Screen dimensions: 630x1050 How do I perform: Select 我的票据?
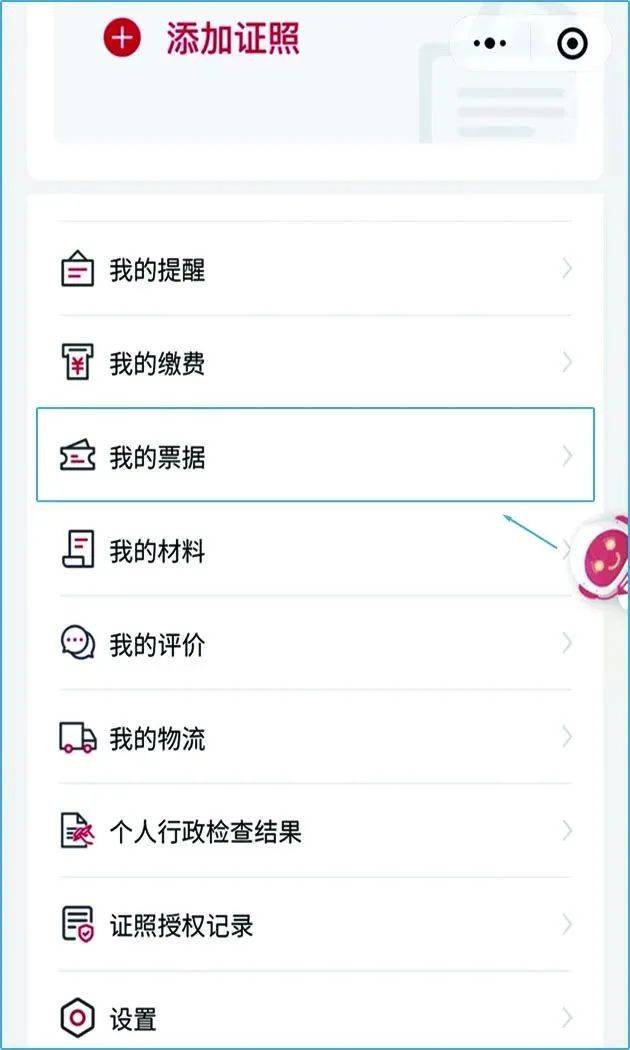(x=315, y=455)
